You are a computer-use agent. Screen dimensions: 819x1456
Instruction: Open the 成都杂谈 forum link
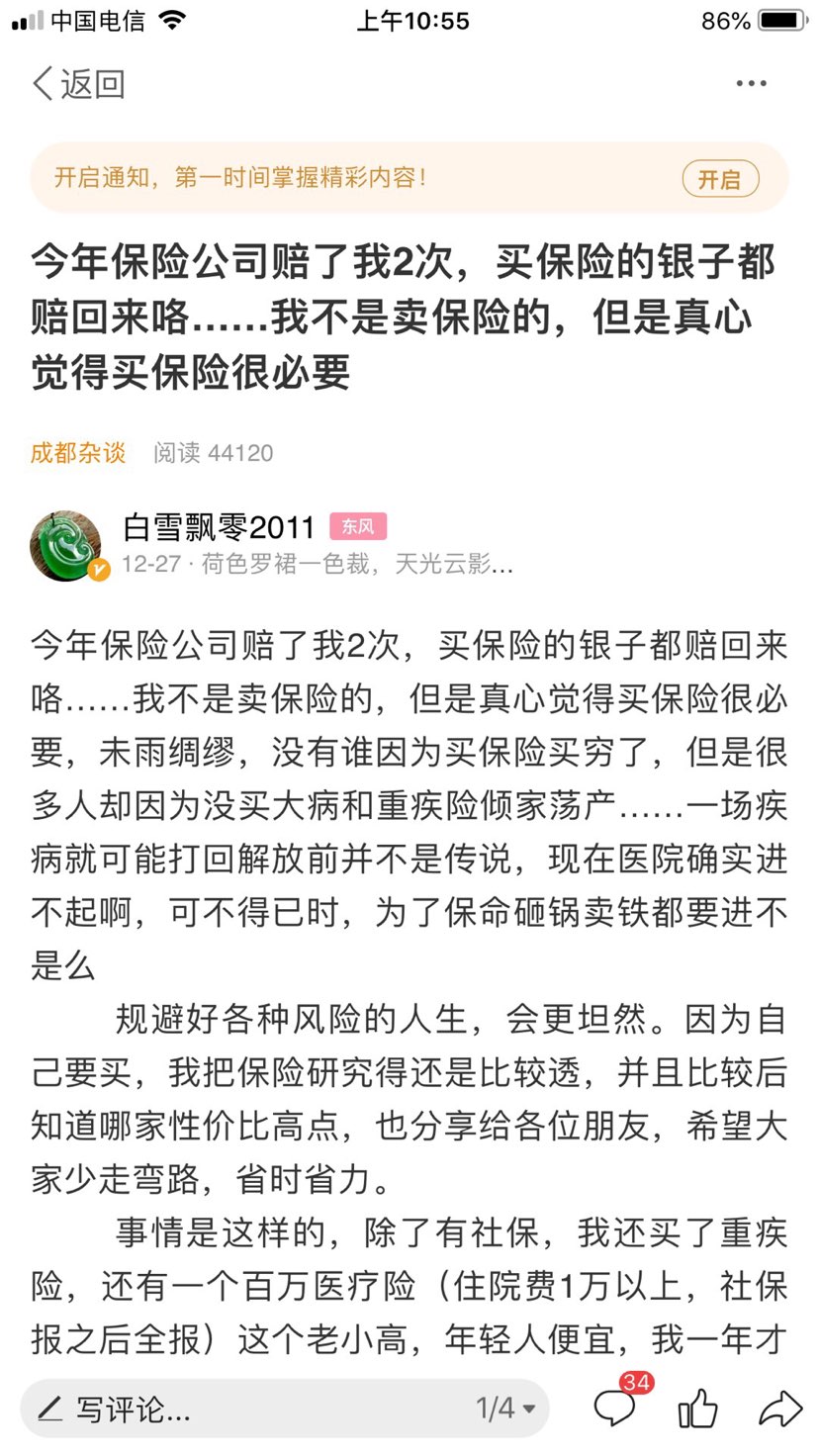click(x=78, y=453)
